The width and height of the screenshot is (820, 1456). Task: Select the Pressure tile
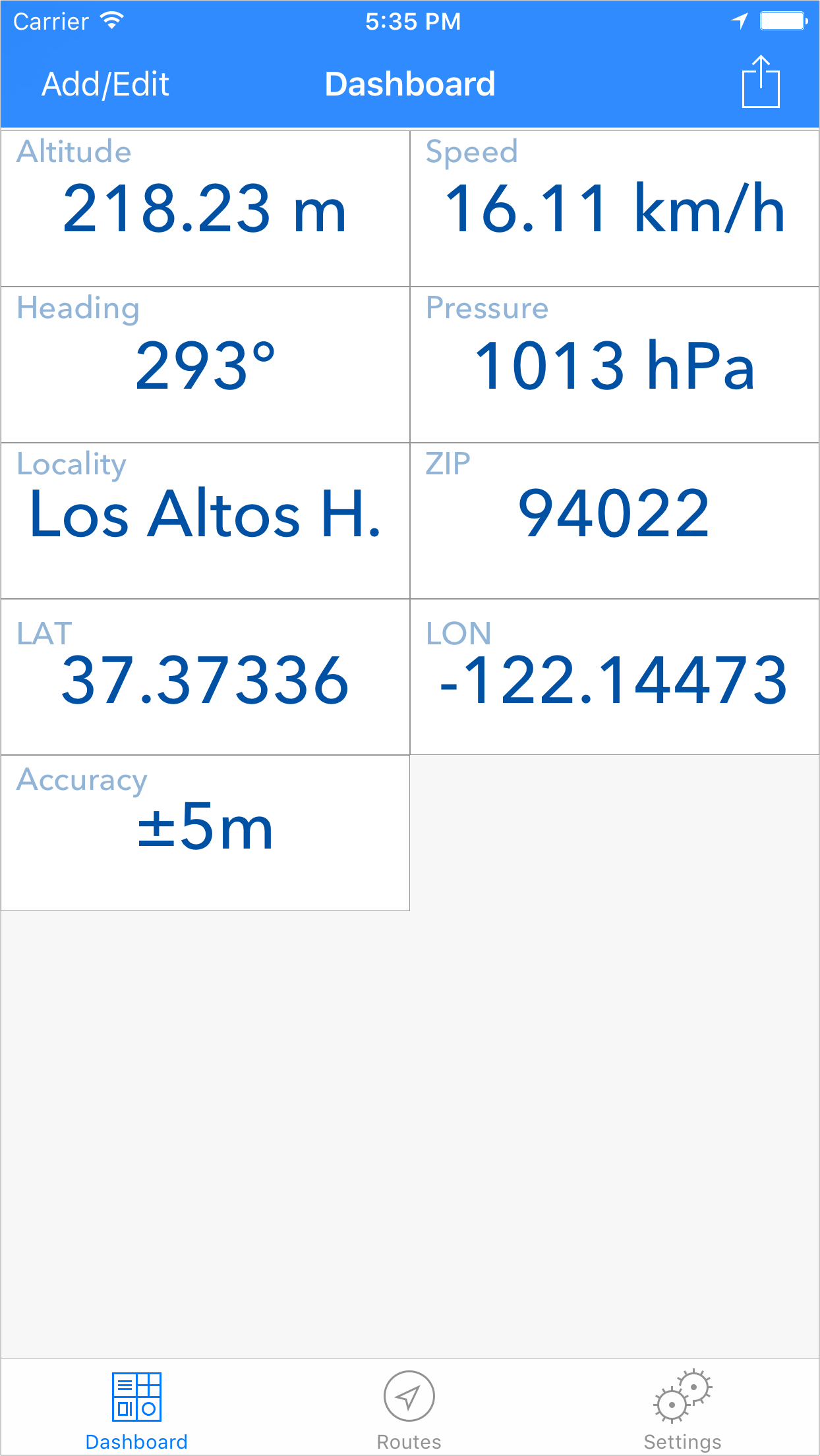tap(614, 364)
